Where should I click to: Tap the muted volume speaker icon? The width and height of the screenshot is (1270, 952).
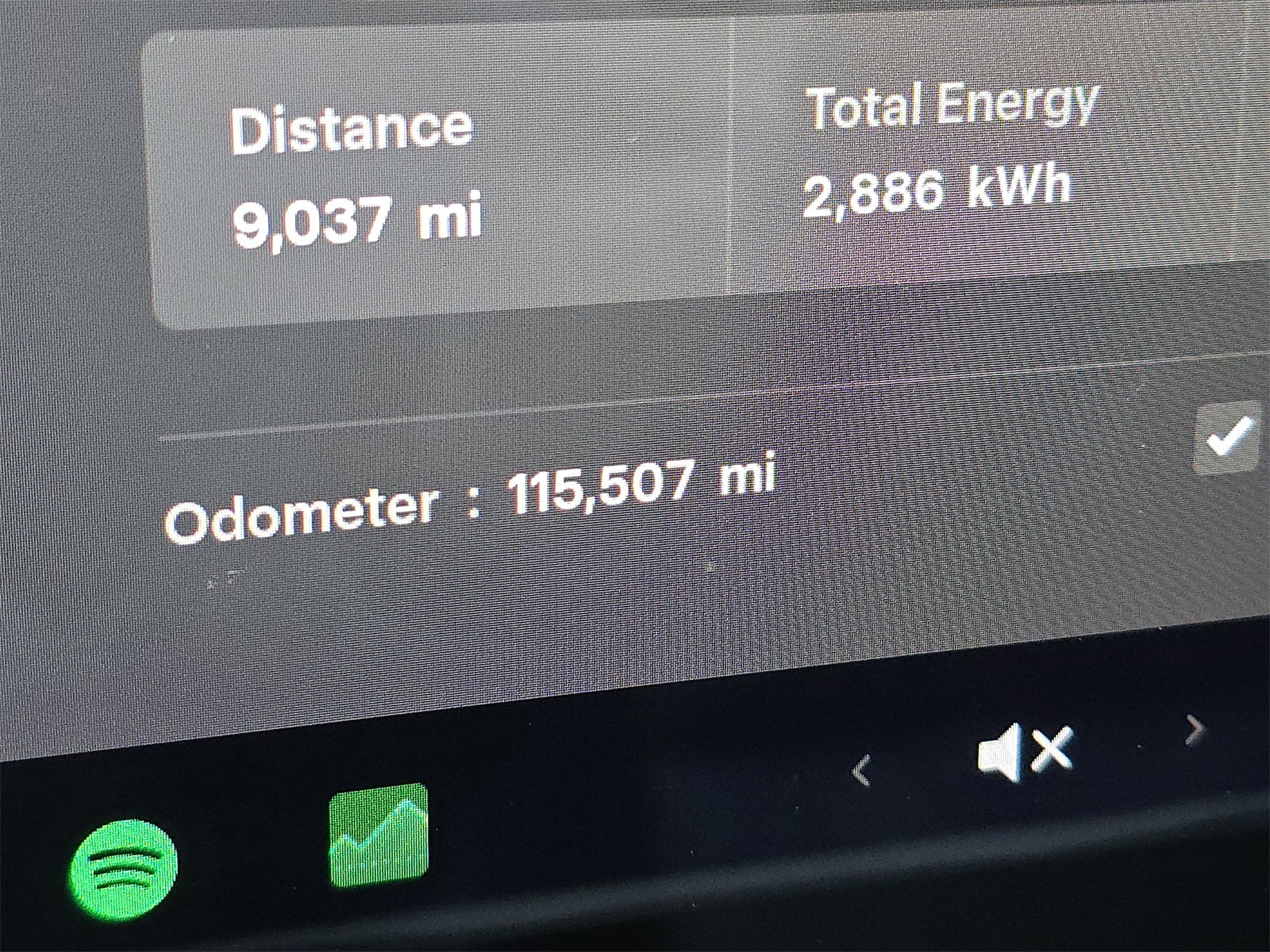click(x=1024, y=750)
